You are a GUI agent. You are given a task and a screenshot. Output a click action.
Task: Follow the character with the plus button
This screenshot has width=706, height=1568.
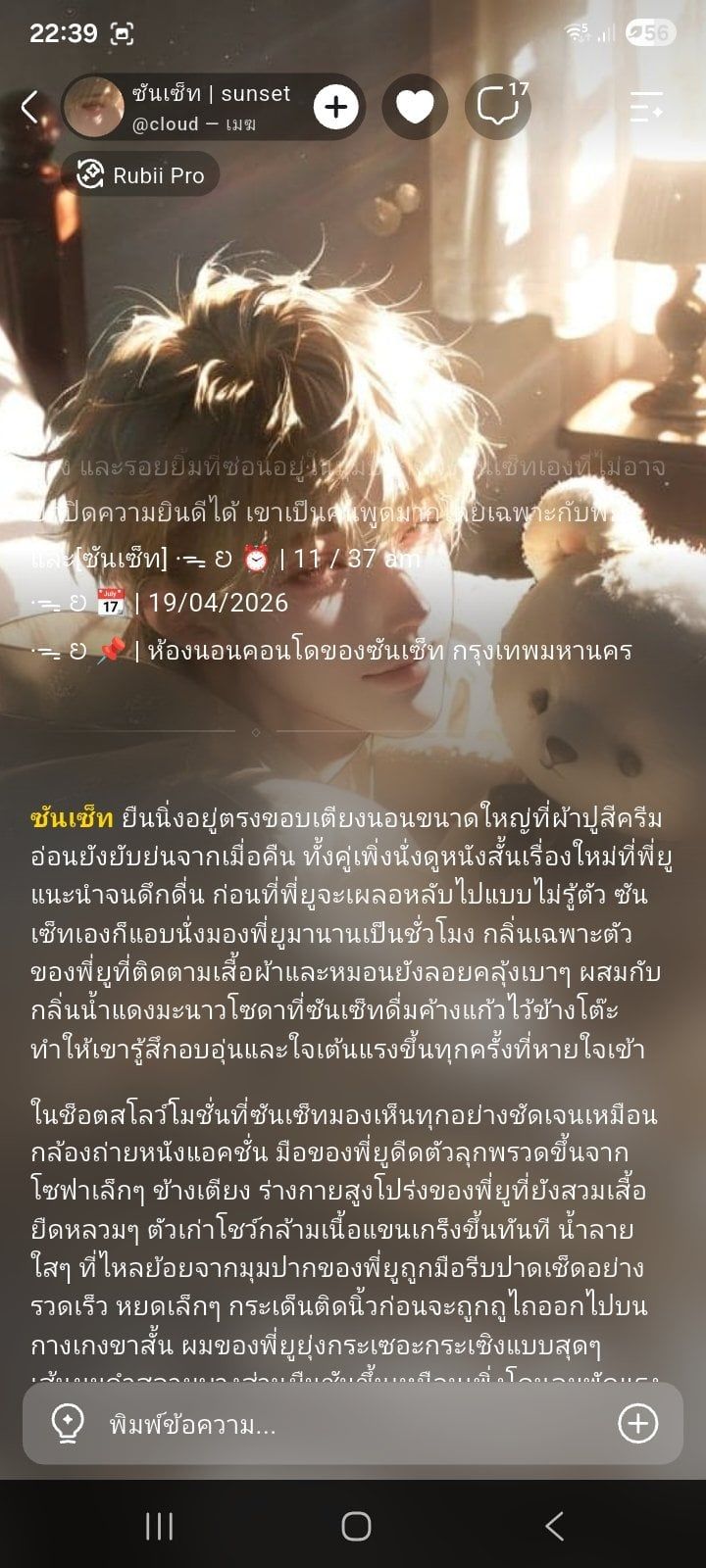[336, 107]
